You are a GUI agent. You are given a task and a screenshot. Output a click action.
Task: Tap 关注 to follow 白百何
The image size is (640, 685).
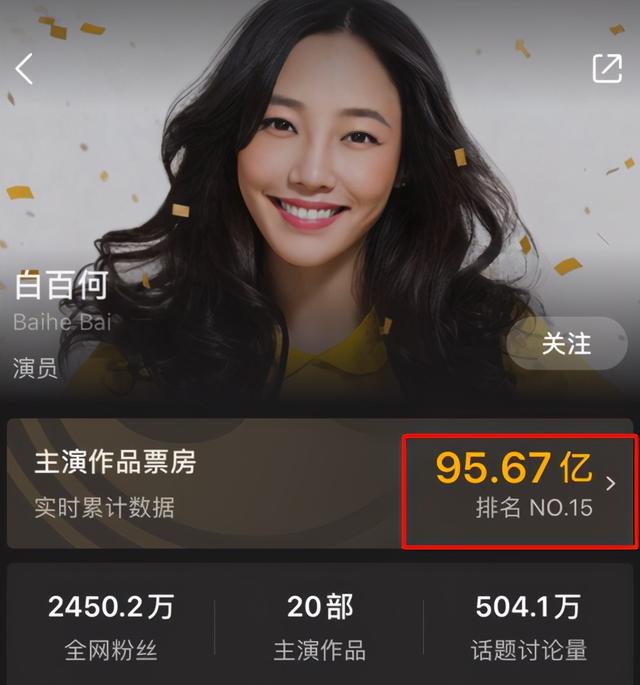[x=566, y=344]
